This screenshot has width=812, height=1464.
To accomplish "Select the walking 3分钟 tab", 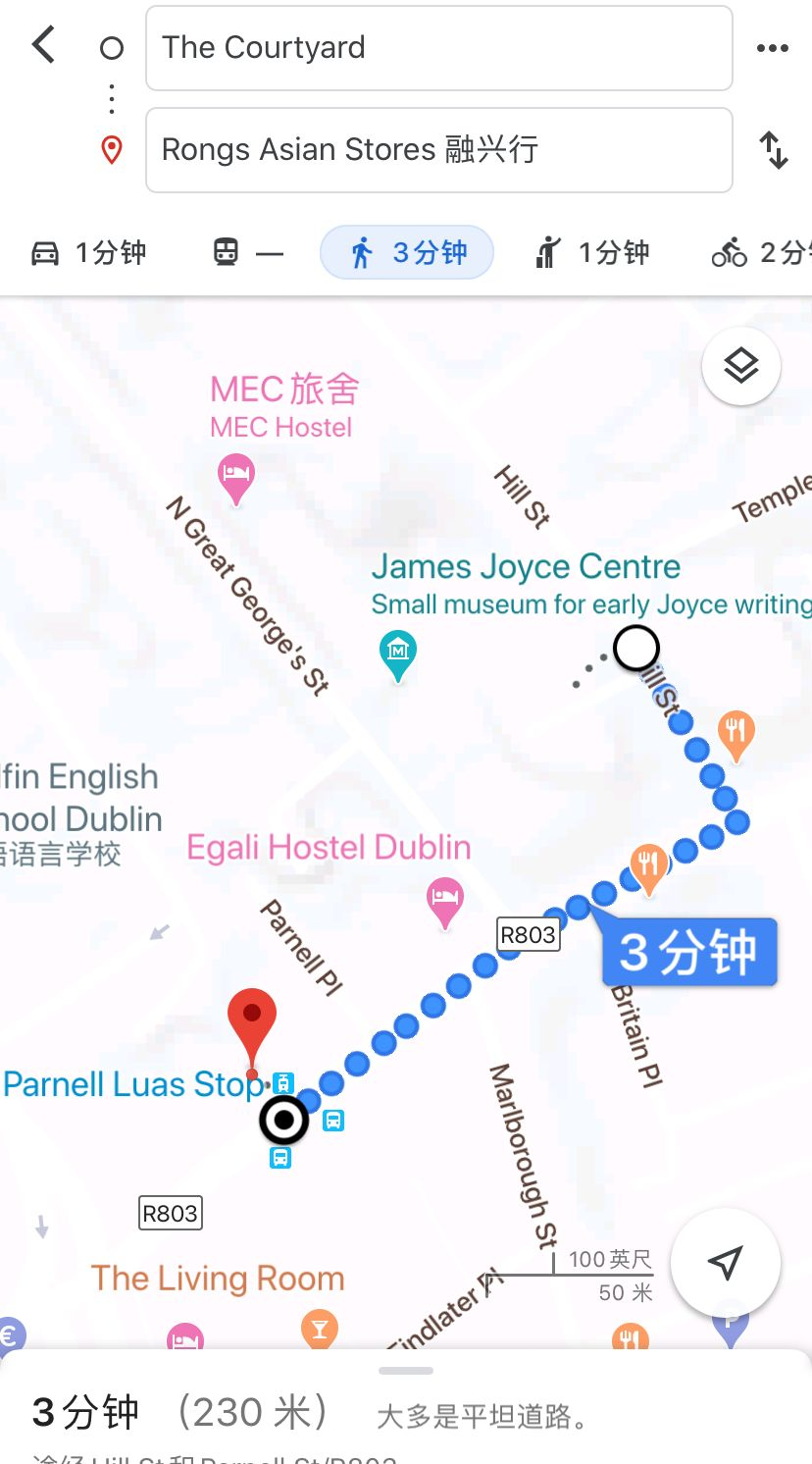I will [x=407, y=253].
